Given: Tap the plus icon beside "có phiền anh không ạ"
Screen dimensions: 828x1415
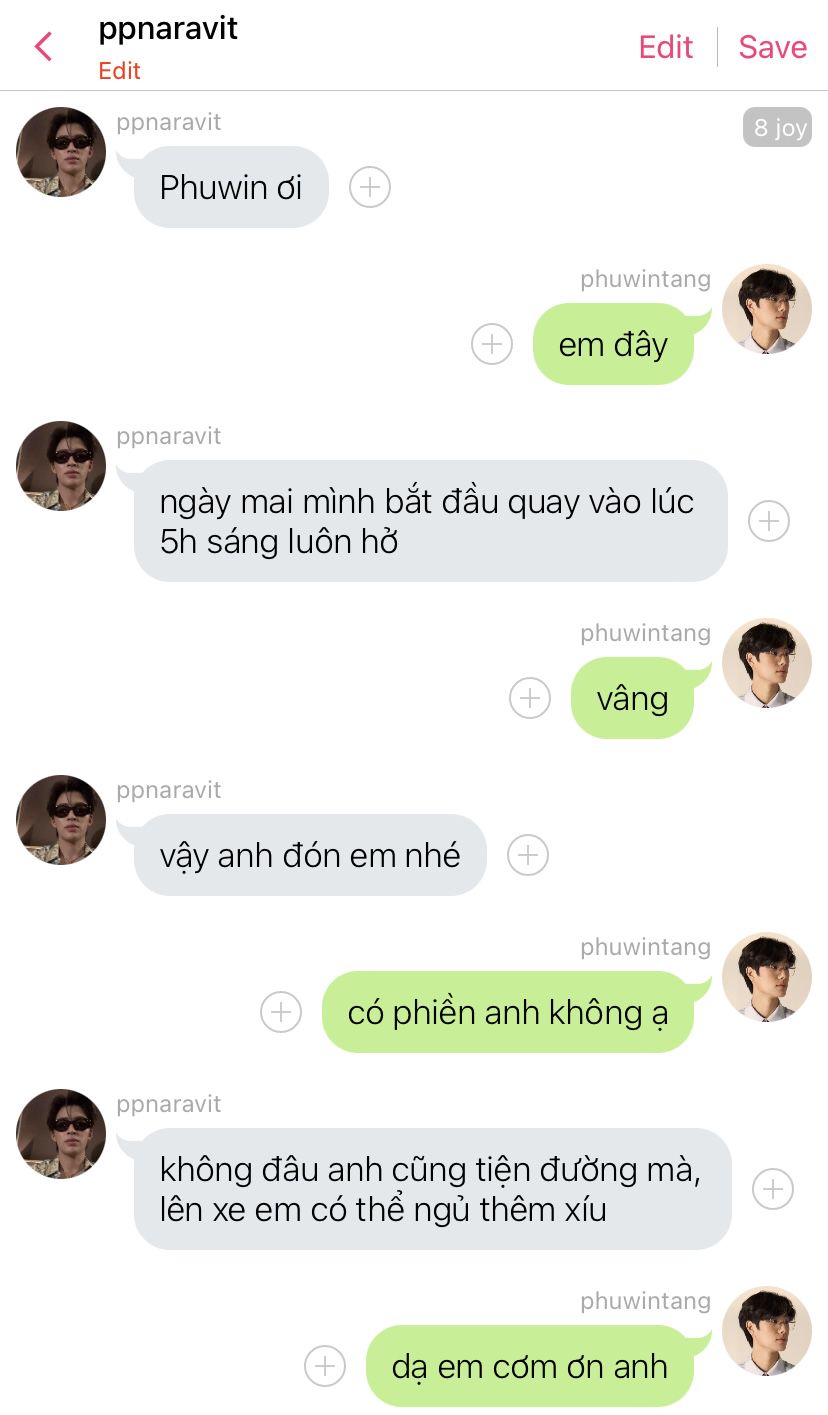Looking at the screenshot, I should pos(281,1012).
